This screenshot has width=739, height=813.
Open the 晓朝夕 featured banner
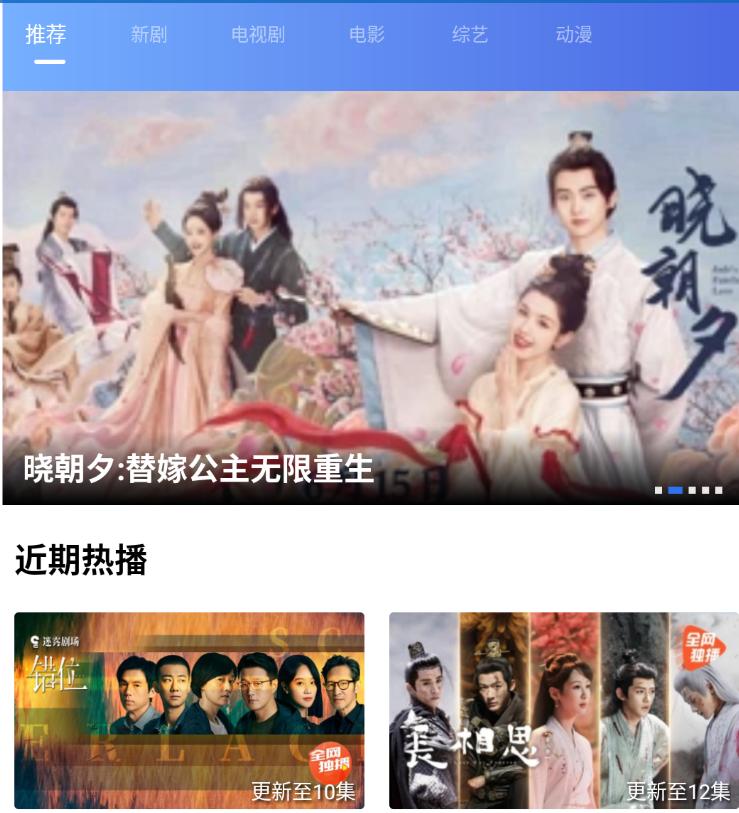(370, 297)
